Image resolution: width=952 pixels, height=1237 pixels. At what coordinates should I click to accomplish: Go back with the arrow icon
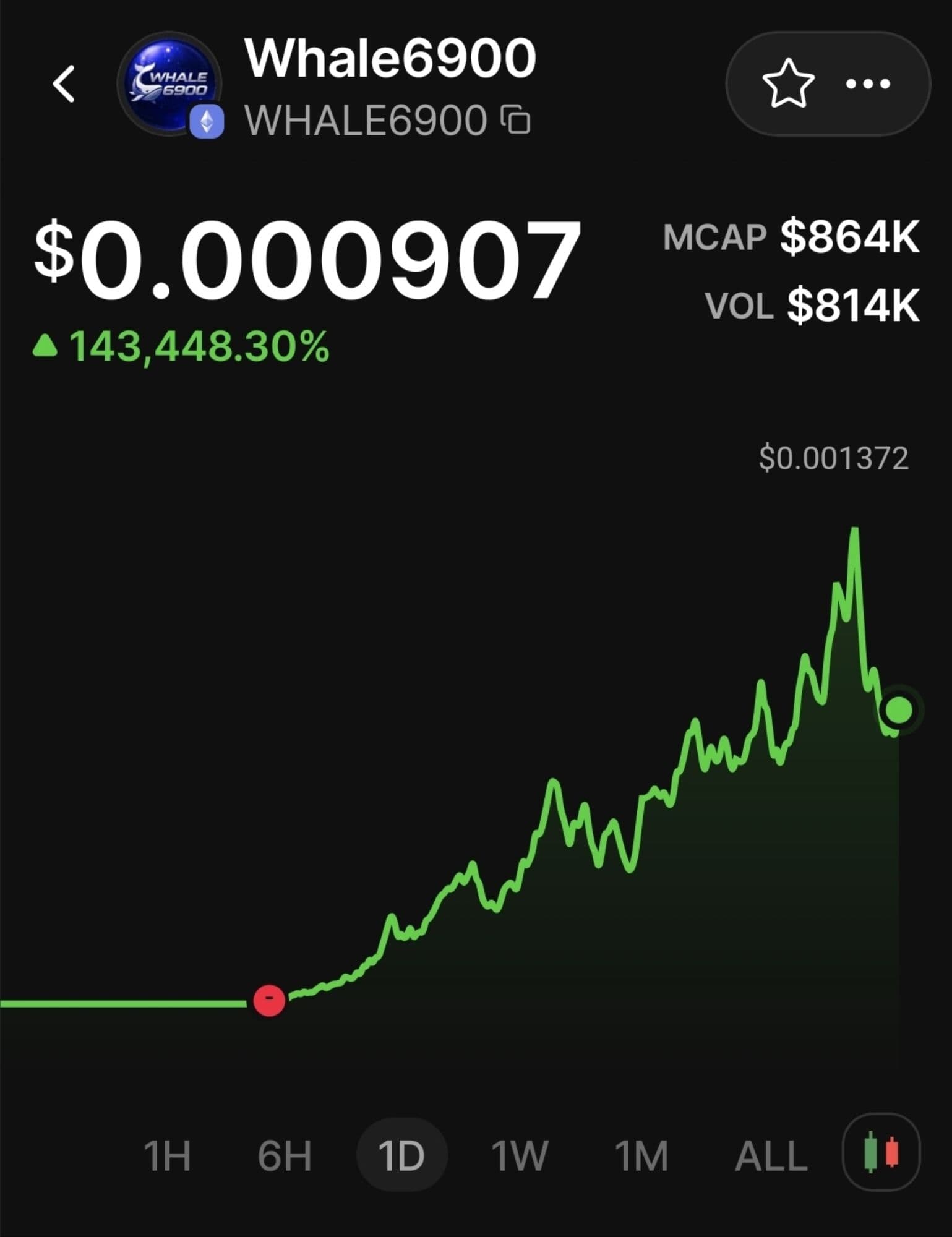[x=64, y=83]
